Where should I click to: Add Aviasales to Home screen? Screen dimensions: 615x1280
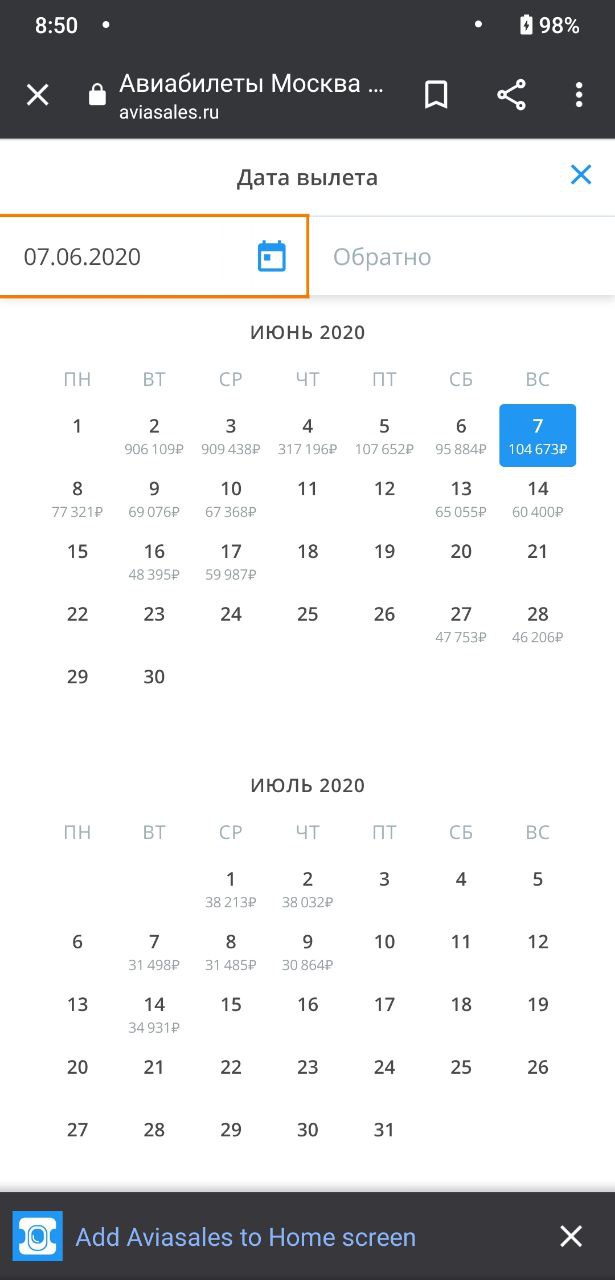[x=245, y=1237]
